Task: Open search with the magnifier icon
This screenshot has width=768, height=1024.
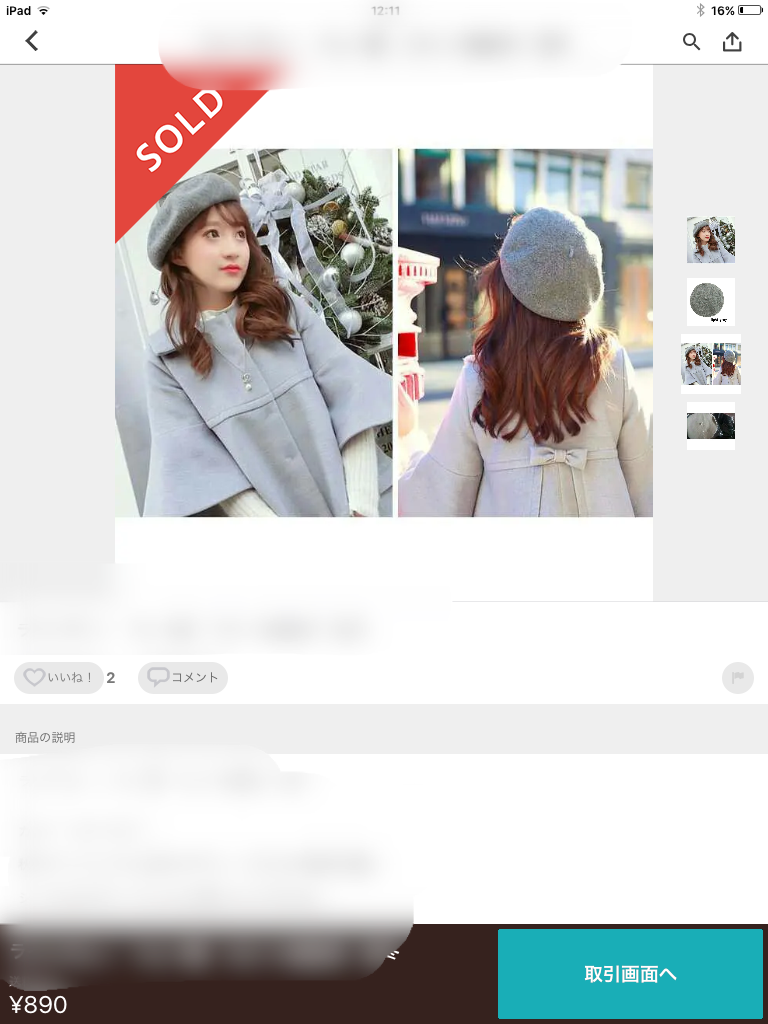Action: click(691, 41)
